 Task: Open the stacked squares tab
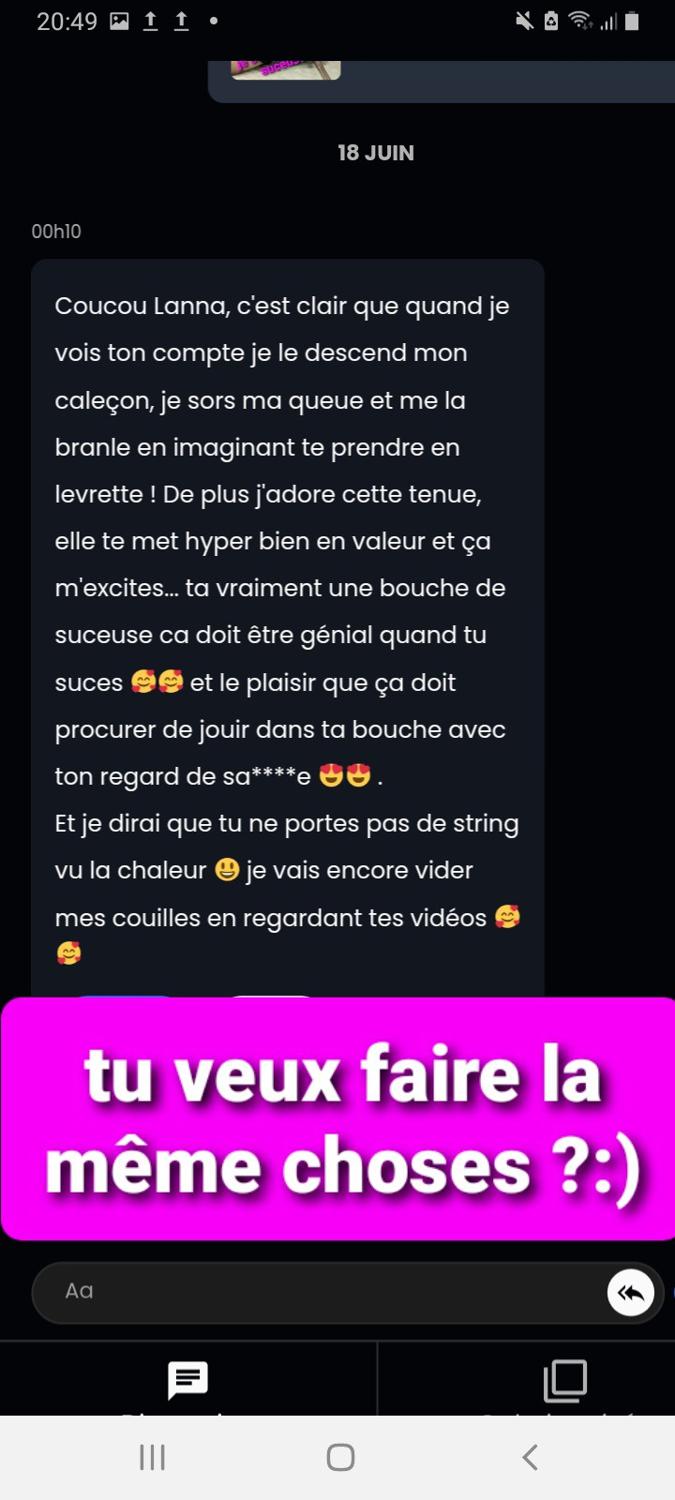coord(565,1381)
